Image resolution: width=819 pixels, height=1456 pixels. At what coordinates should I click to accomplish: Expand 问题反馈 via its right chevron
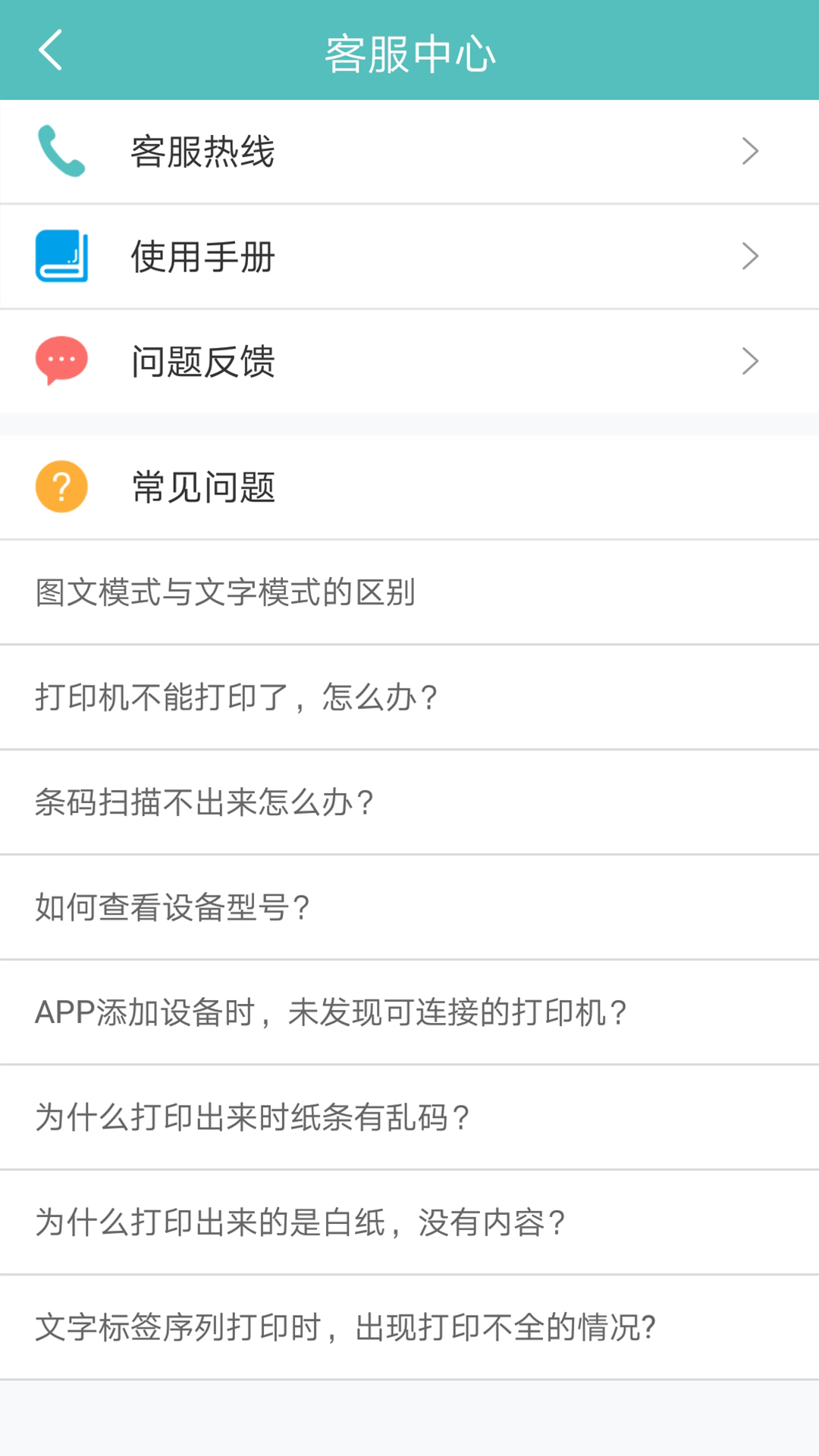tap(749, 361)
